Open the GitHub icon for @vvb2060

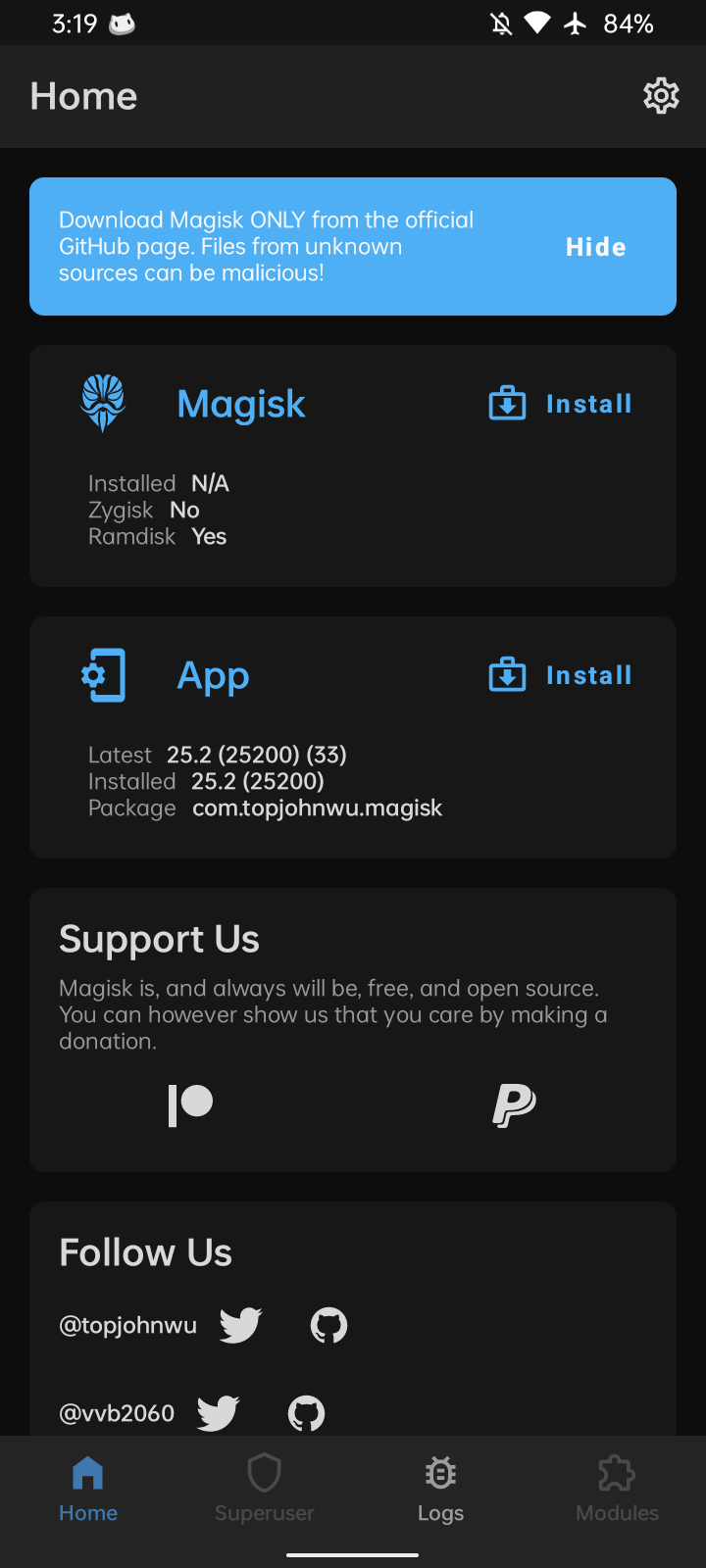[305, 1414]
